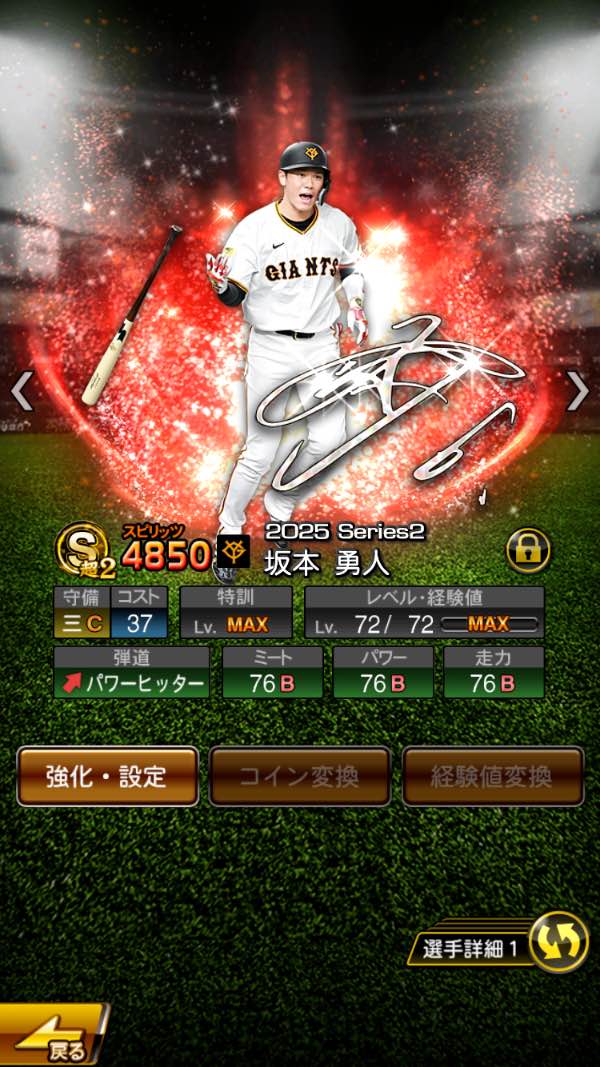Go to the next player card
The image size is (600, 1067).
point(577,391)
